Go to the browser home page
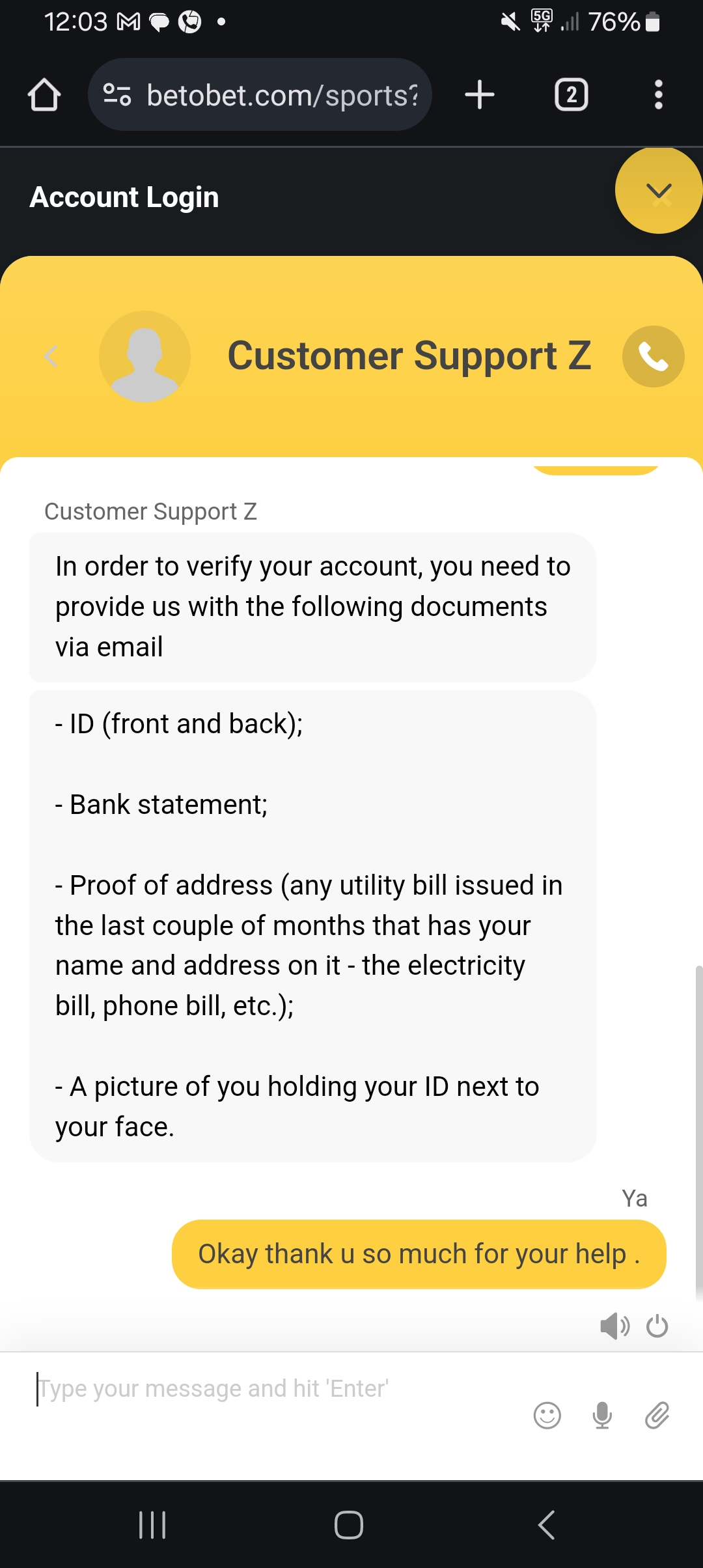The width and height of the screenshot is (703, 1568). (x=44, y=95)
